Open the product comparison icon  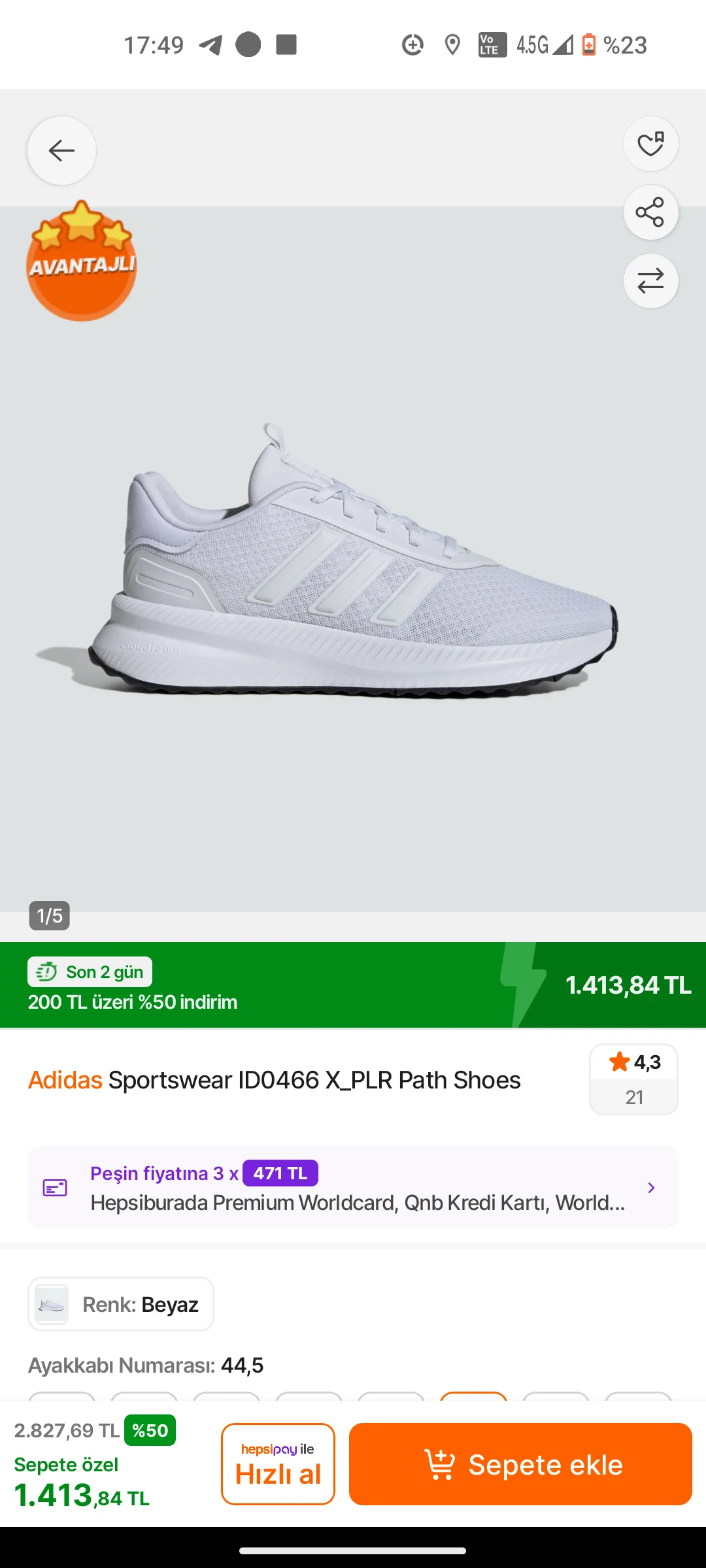(650, 282)
